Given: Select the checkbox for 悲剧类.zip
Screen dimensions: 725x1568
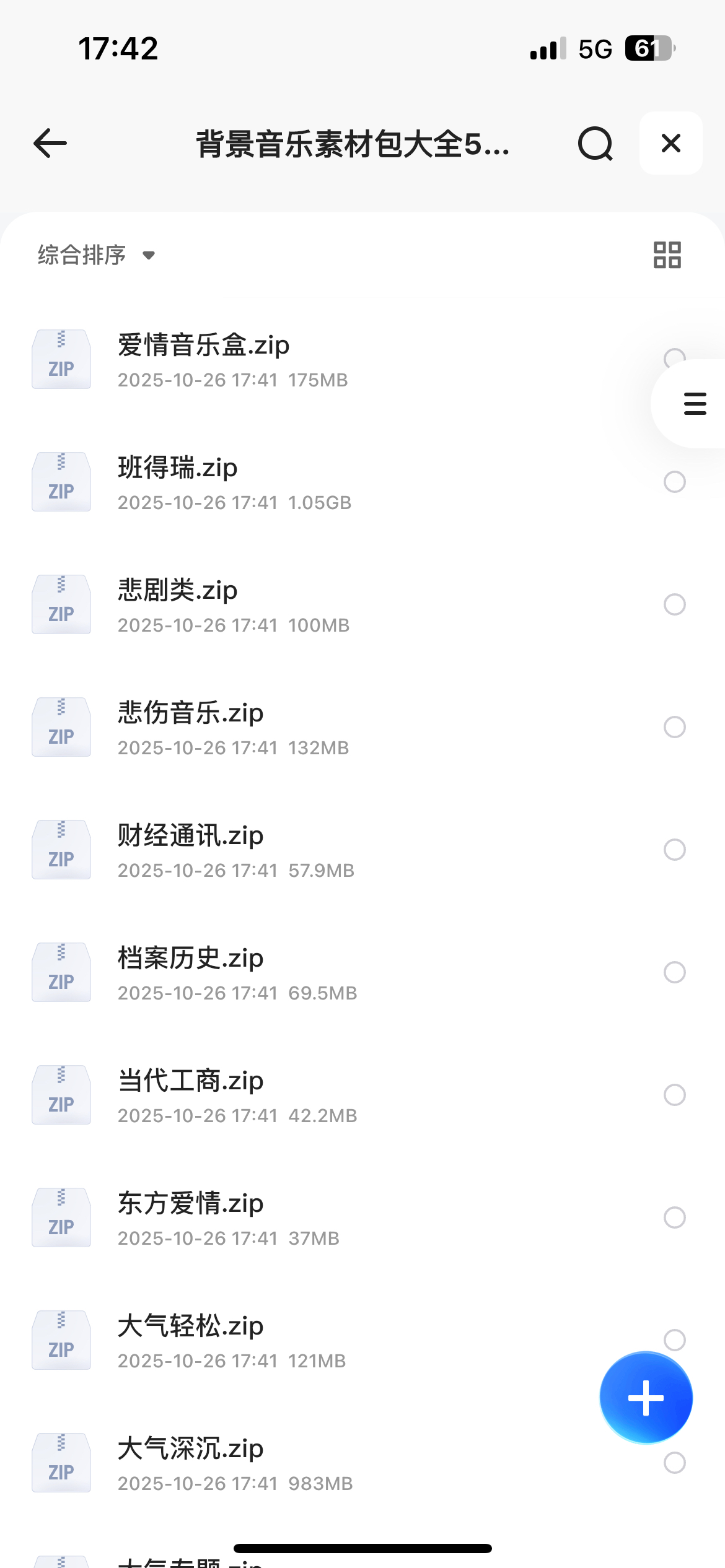Looking at the screenshot, I should 674,604.
